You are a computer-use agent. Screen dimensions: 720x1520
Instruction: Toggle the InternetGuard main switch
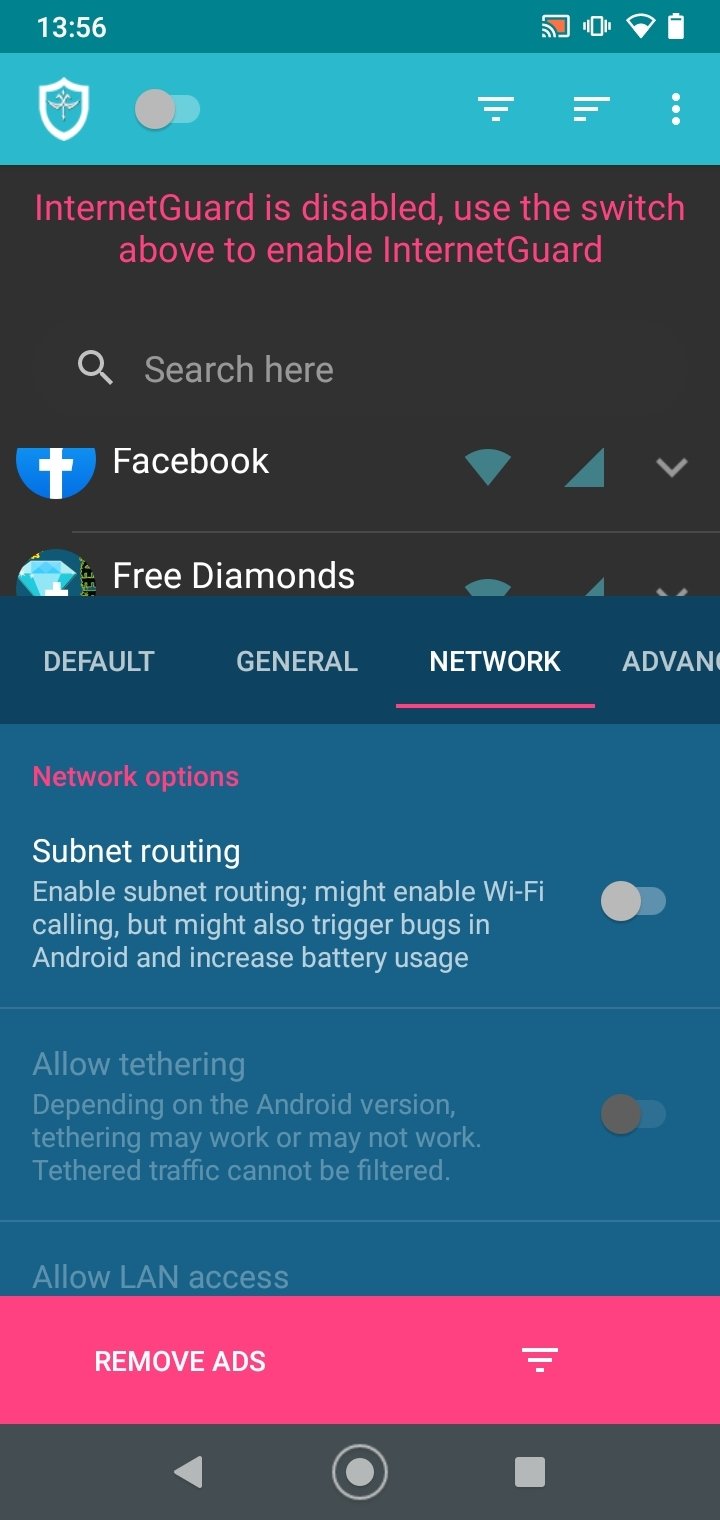tap(167, 110)
